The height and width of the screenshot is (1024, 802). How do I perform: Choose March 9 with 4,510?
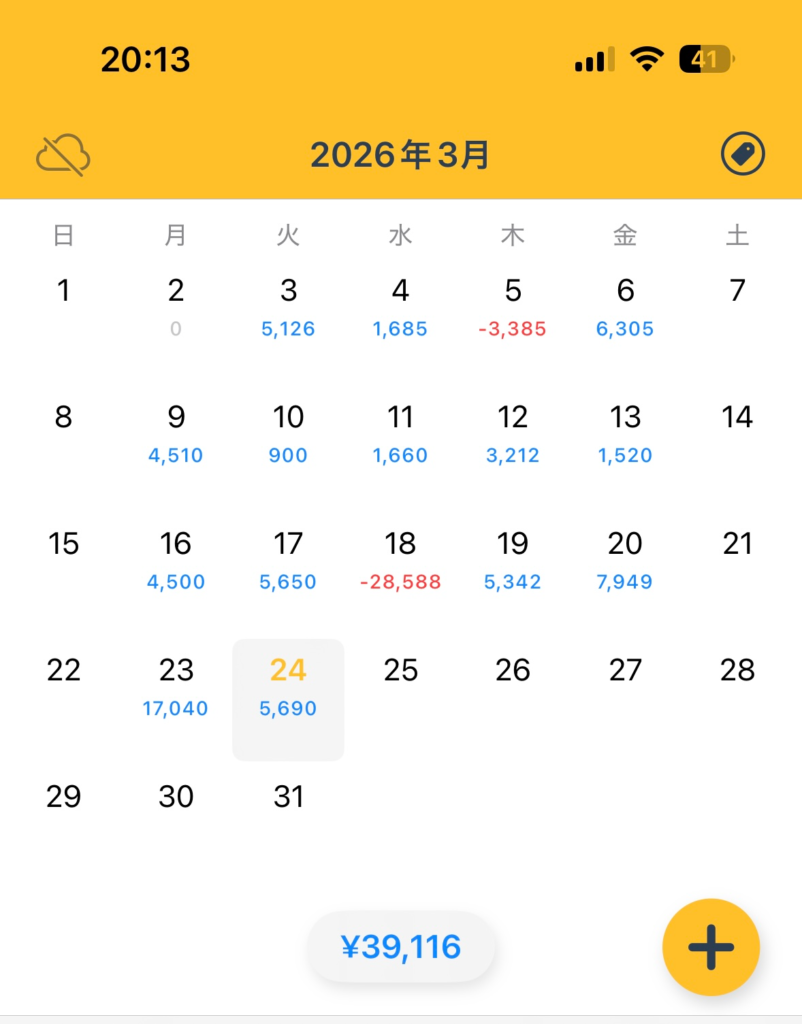point(176,433)
